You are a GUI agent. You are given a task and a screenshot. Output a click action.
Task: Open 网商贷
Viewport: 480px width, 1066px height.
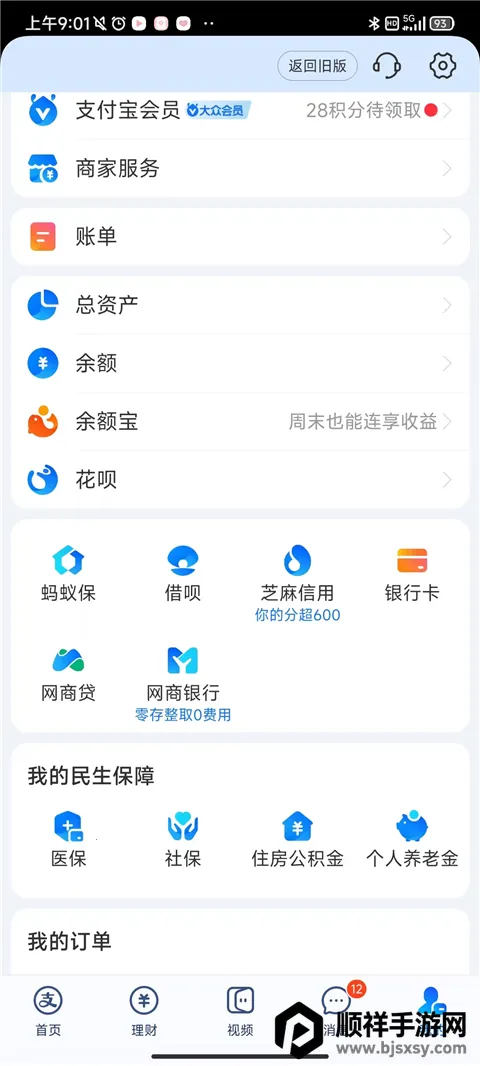(68, 674)
